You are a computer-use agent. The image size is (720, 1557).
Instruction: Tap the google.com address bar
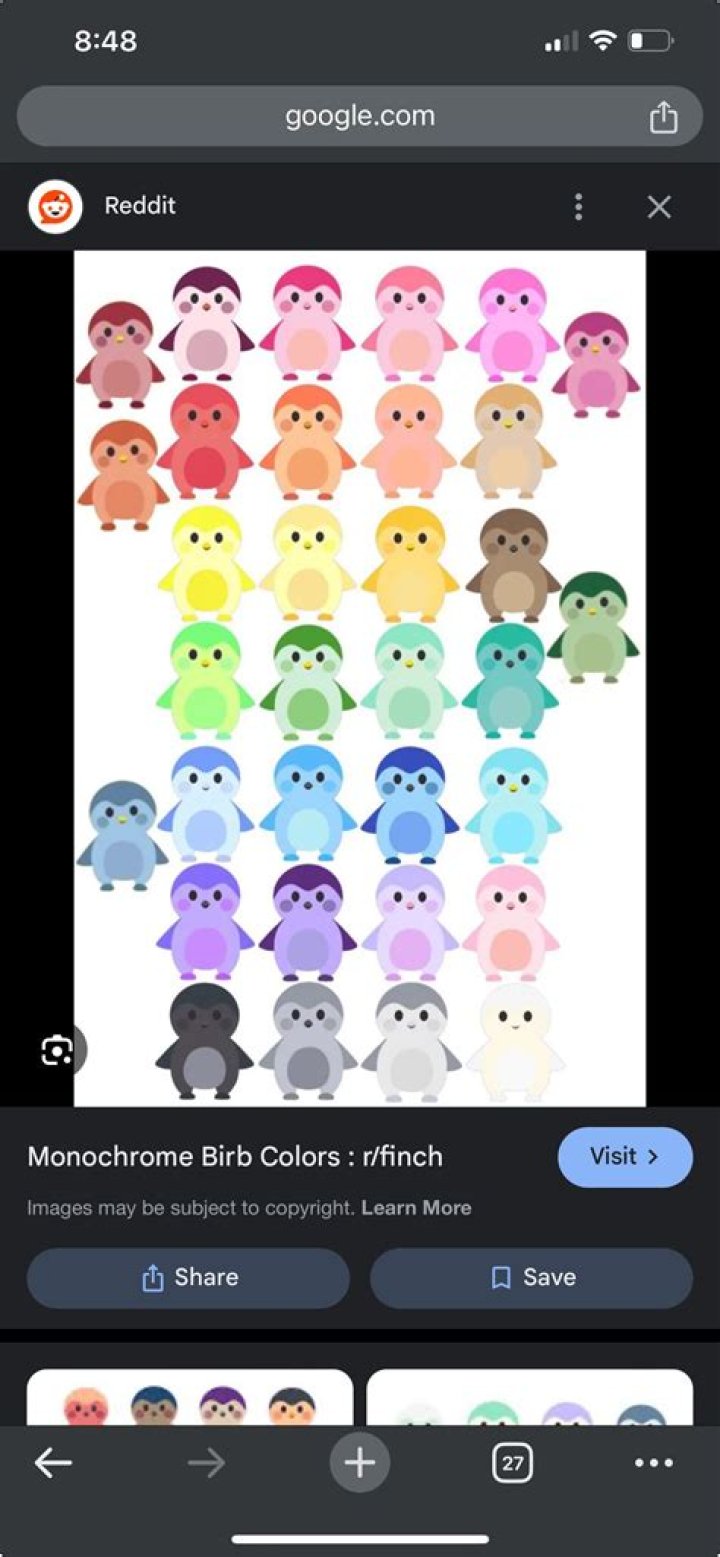click(x=340, y=117)
